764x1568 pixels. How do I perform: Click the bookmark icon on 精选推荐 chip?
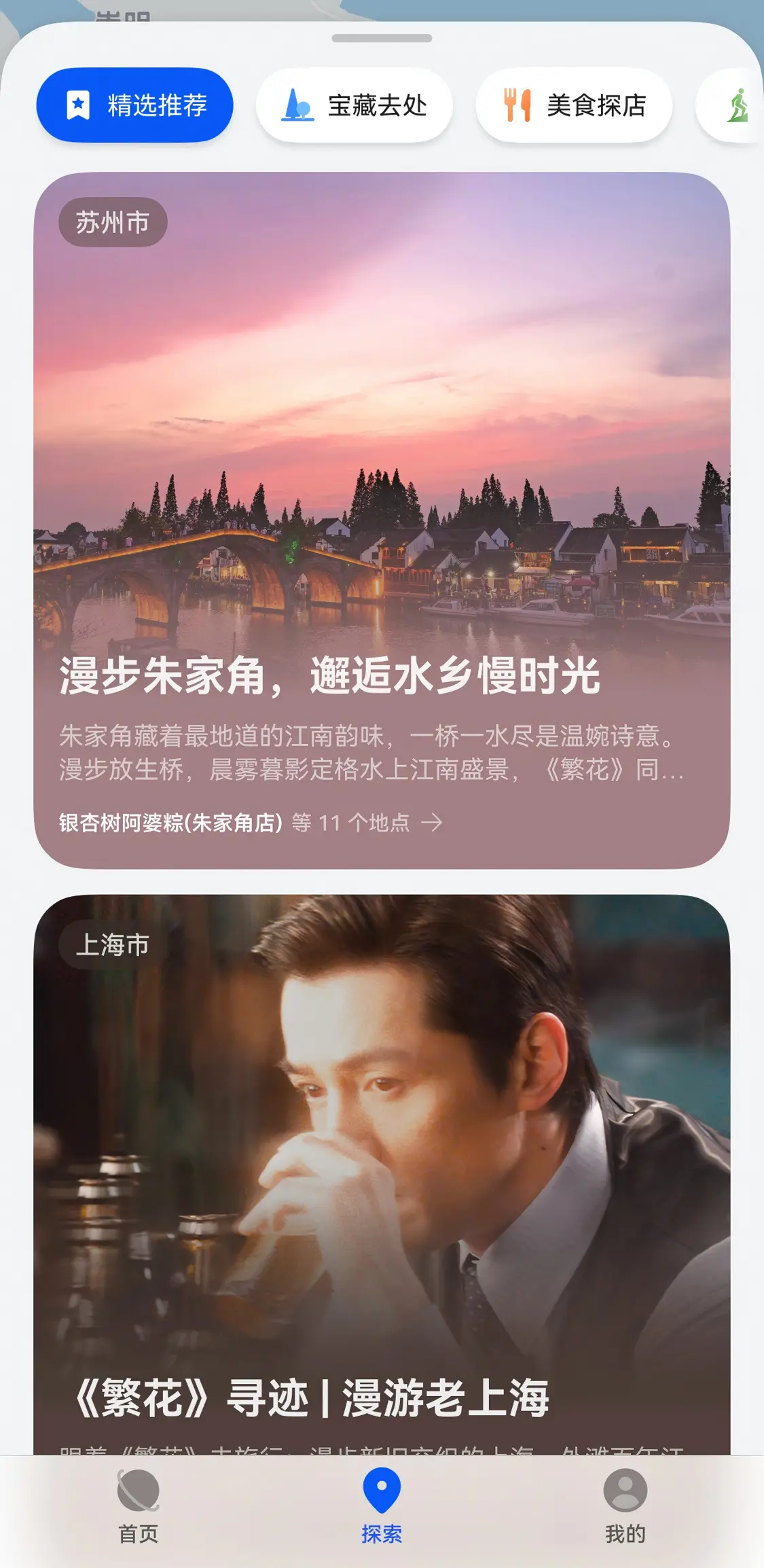(78, 105)
